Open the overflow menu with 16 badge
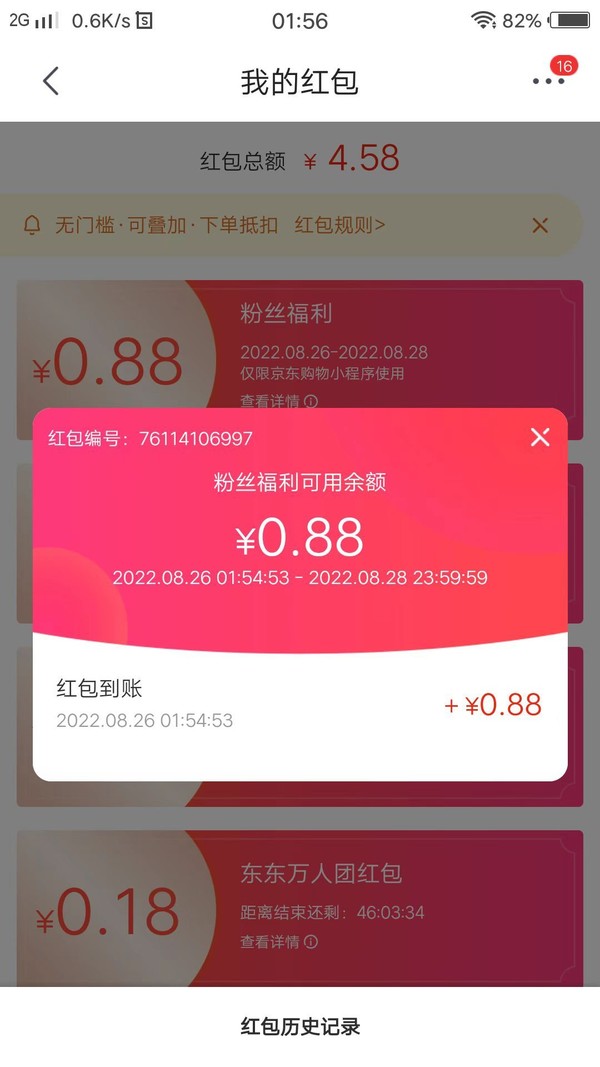 pyautogui.click(x=548, y=80)
